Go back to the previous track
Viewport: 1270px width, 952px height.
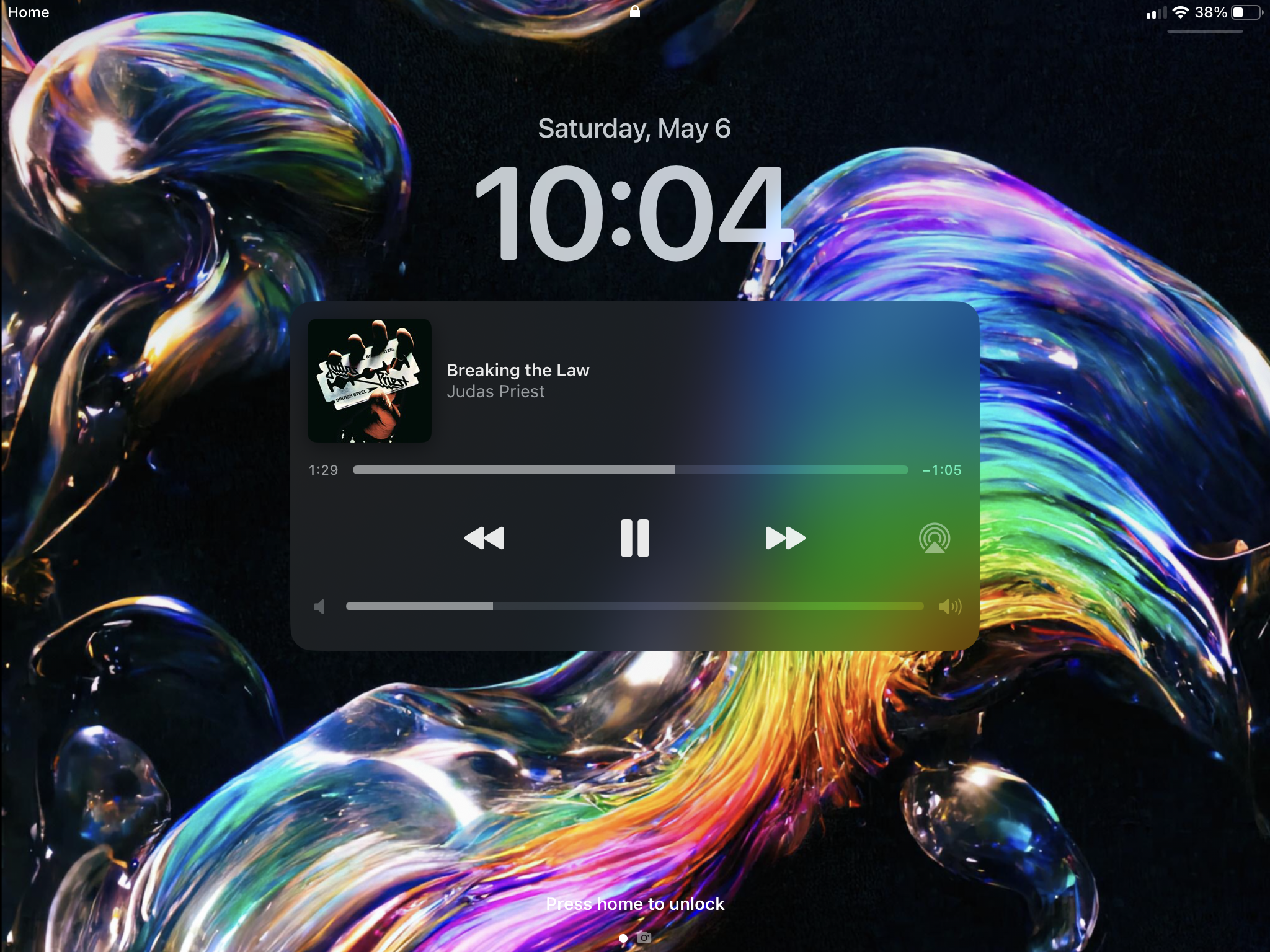click(x=484, y=538)
